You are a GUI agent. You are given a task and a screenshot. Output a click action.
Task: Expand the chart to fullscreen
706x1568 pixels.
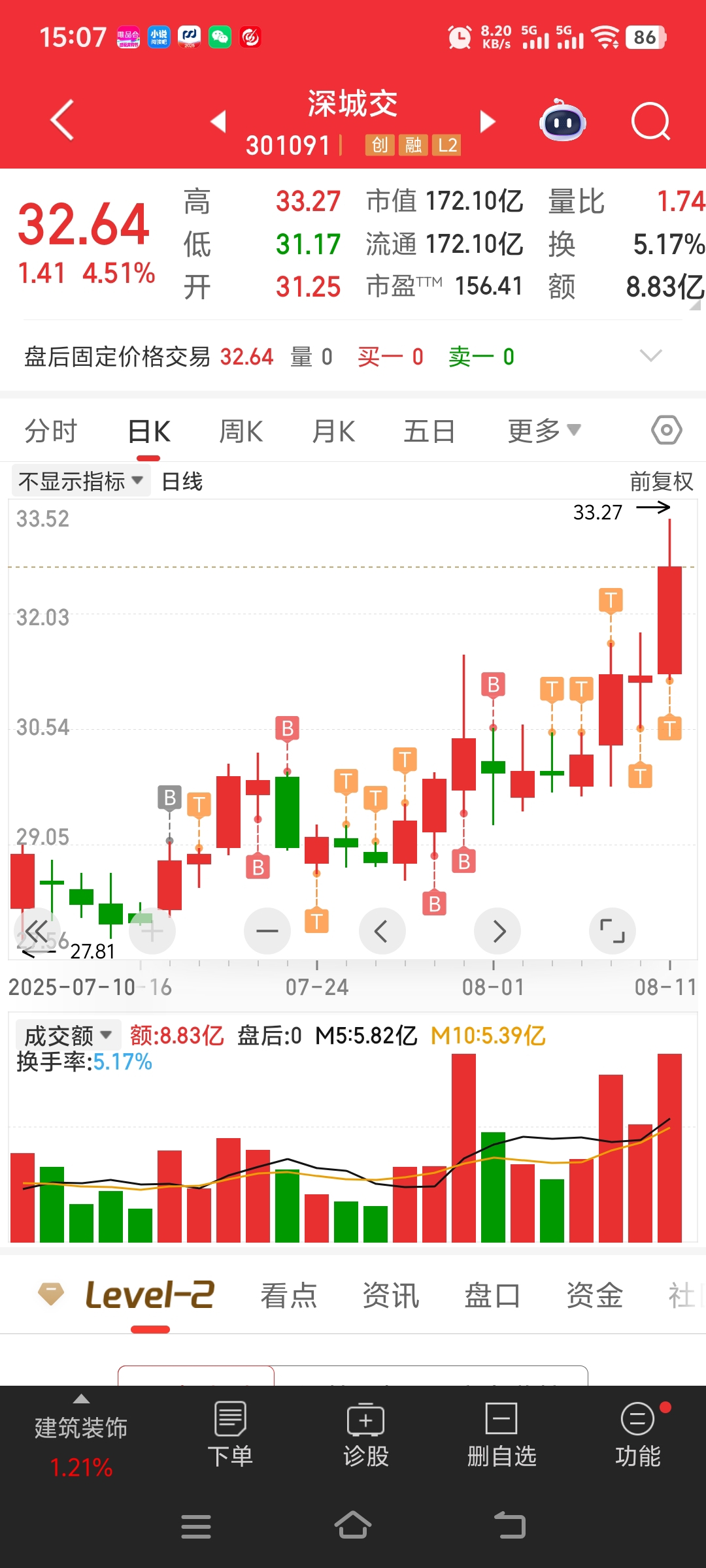pos(613,931)
